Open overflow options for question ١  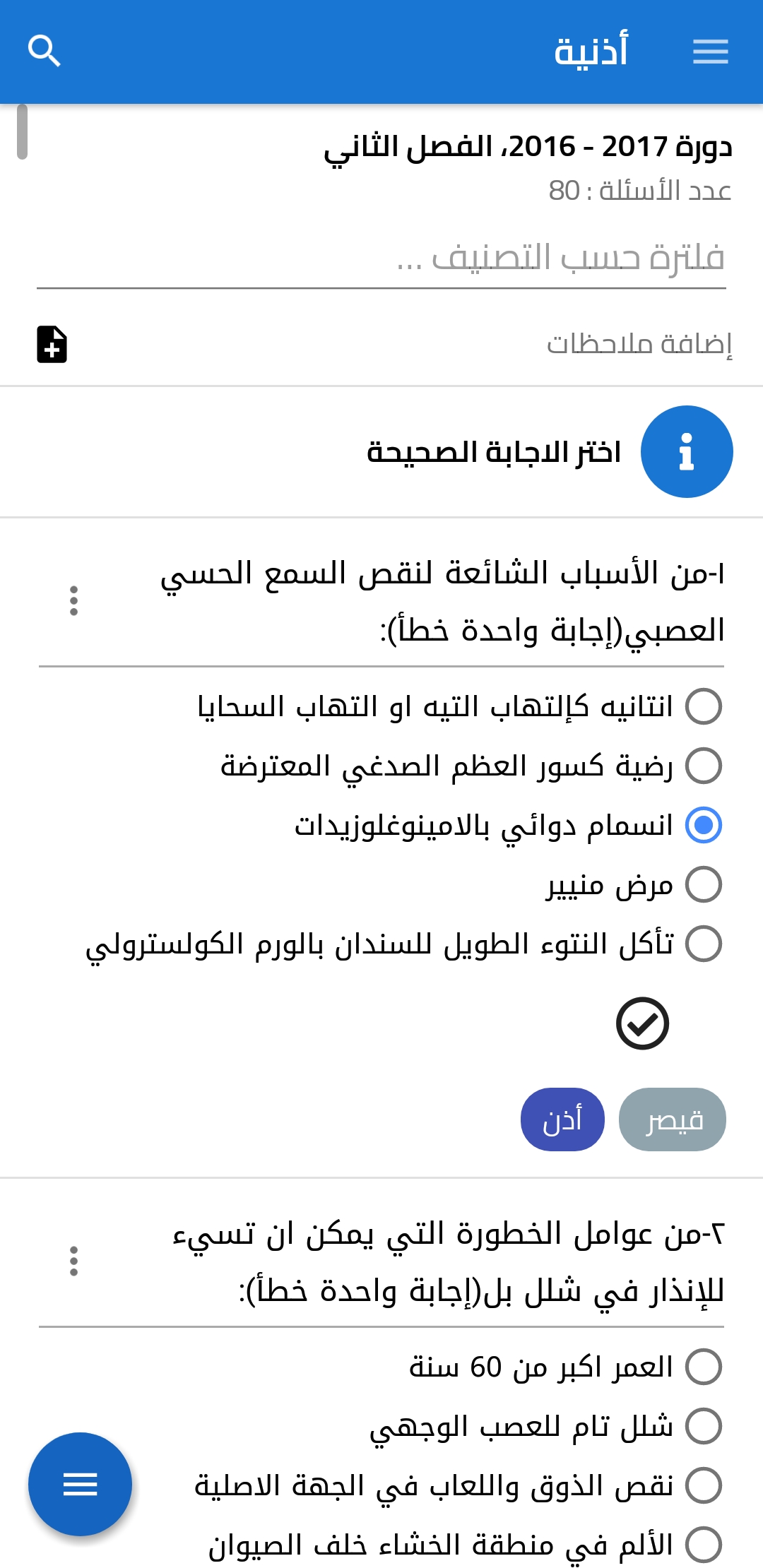[73, 601]
